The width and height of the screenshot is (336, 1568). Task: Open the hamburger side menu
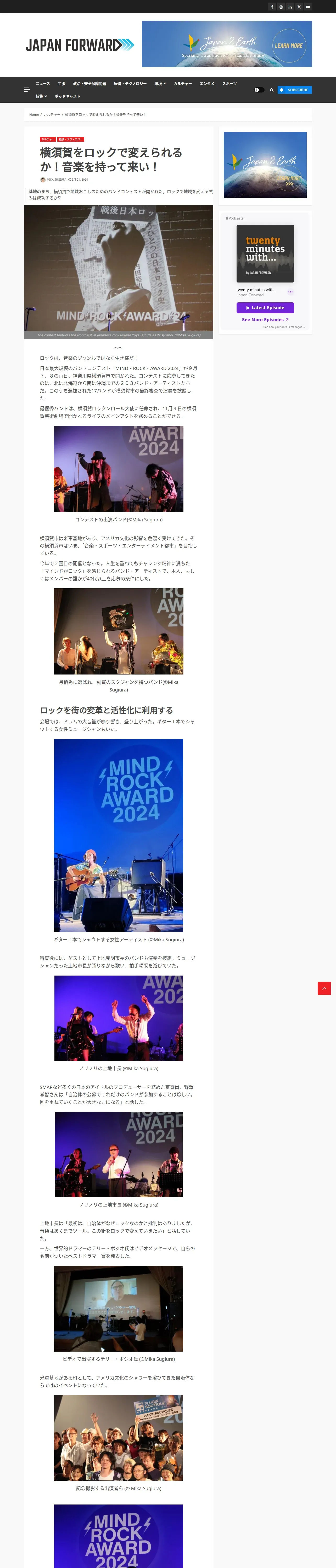coord(27,89)
